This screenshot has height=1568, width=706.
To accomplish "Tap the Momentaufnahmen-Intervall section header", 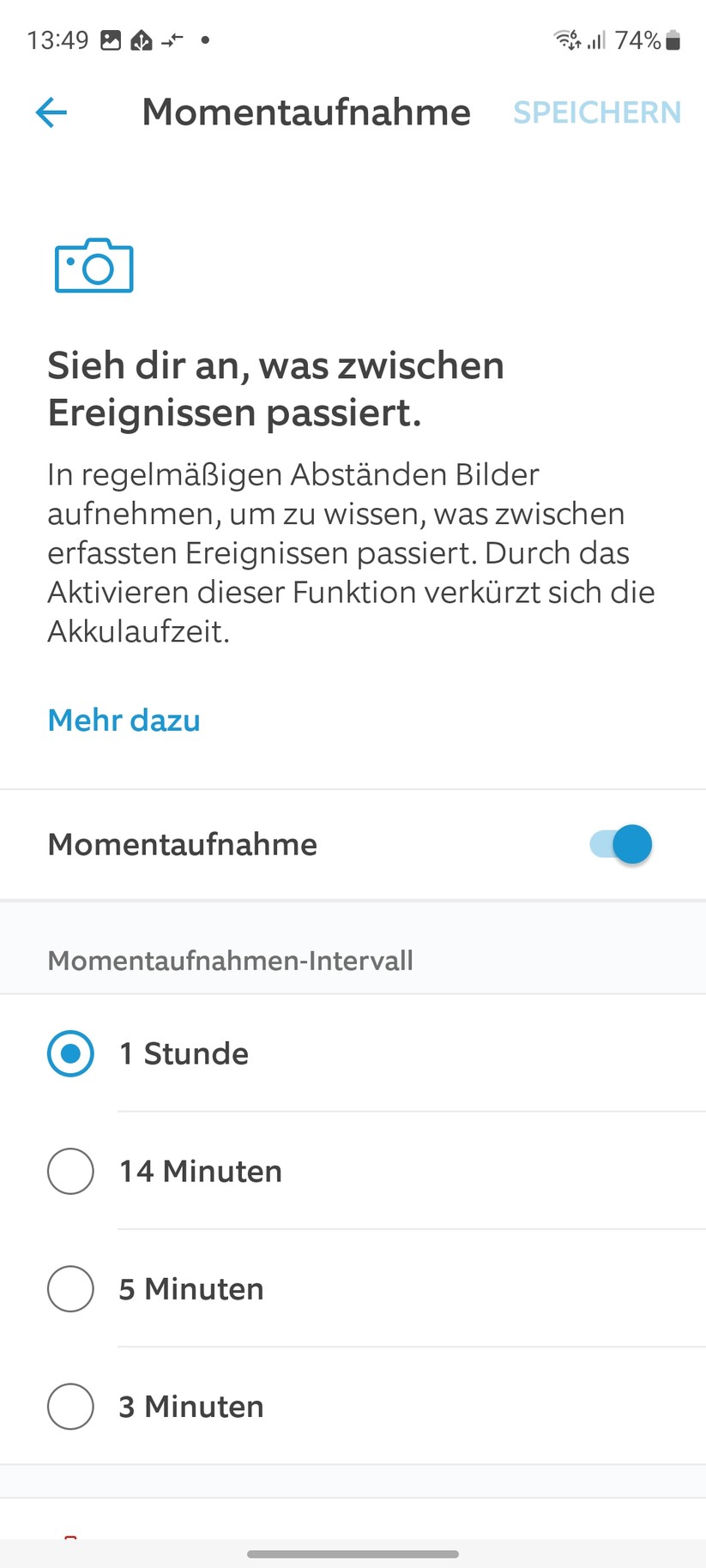I will [230, 960].
